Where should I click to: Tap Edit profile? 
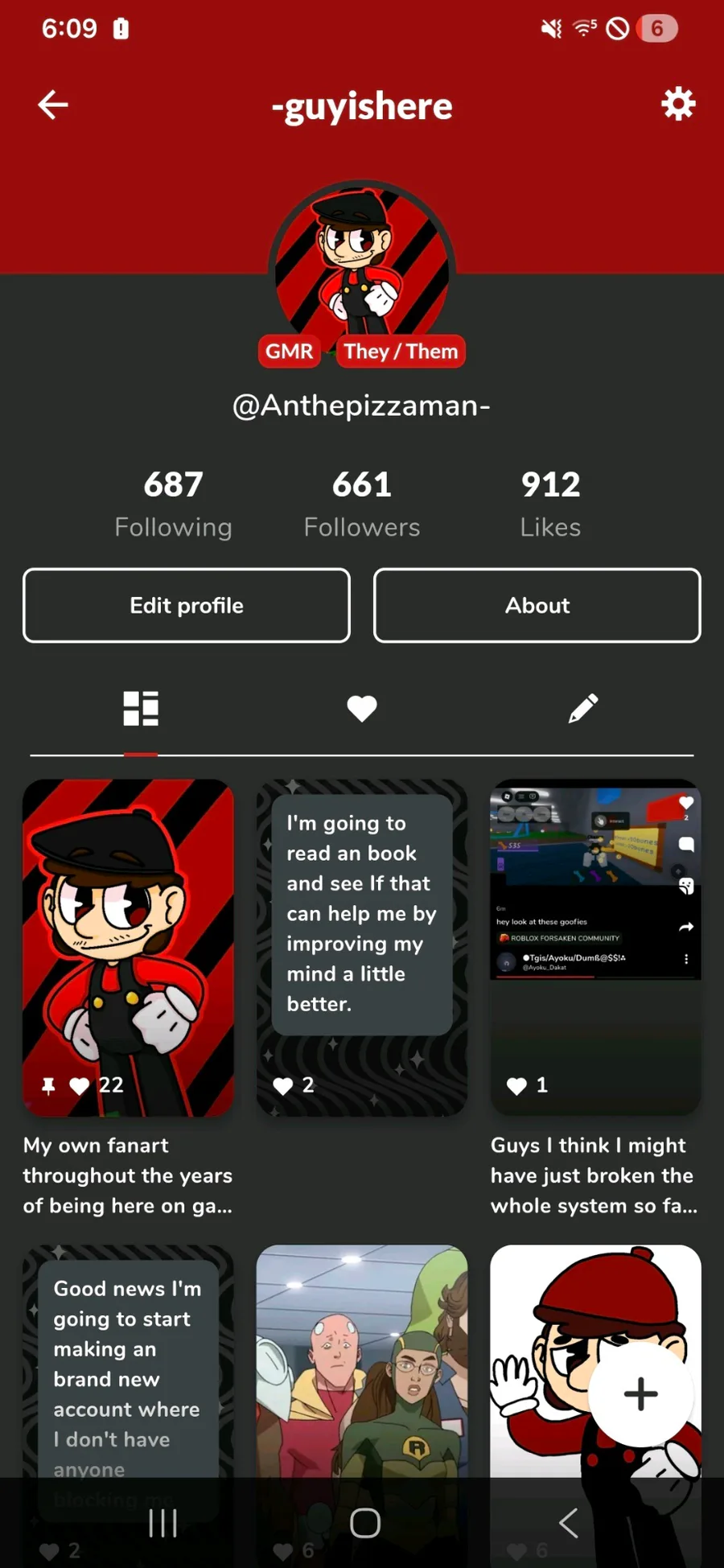coord(187,606)
